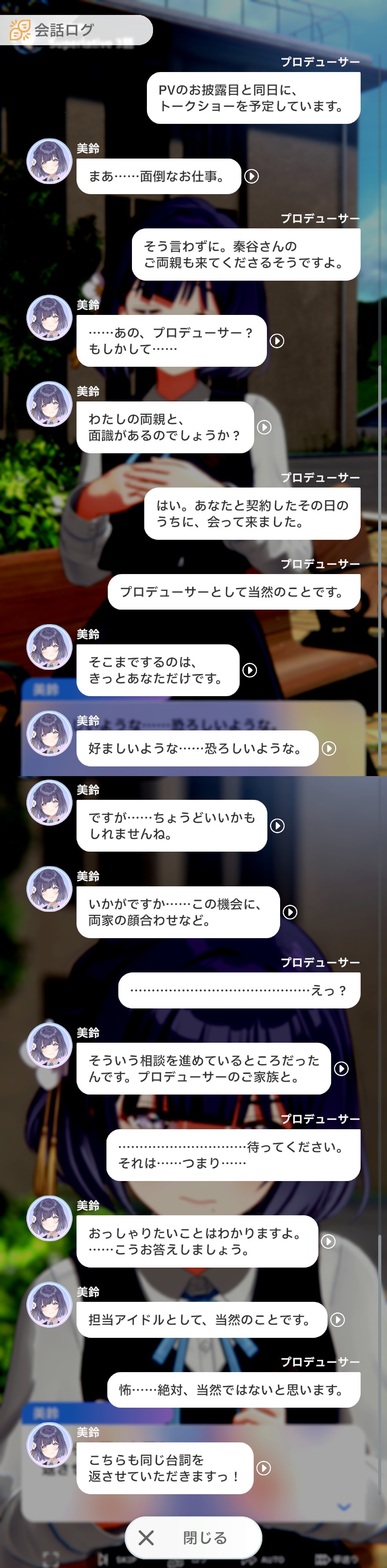387x1568 pixels.
Task: Close the conversation log with 閉じる
Action: click(x=193, y=1538)
